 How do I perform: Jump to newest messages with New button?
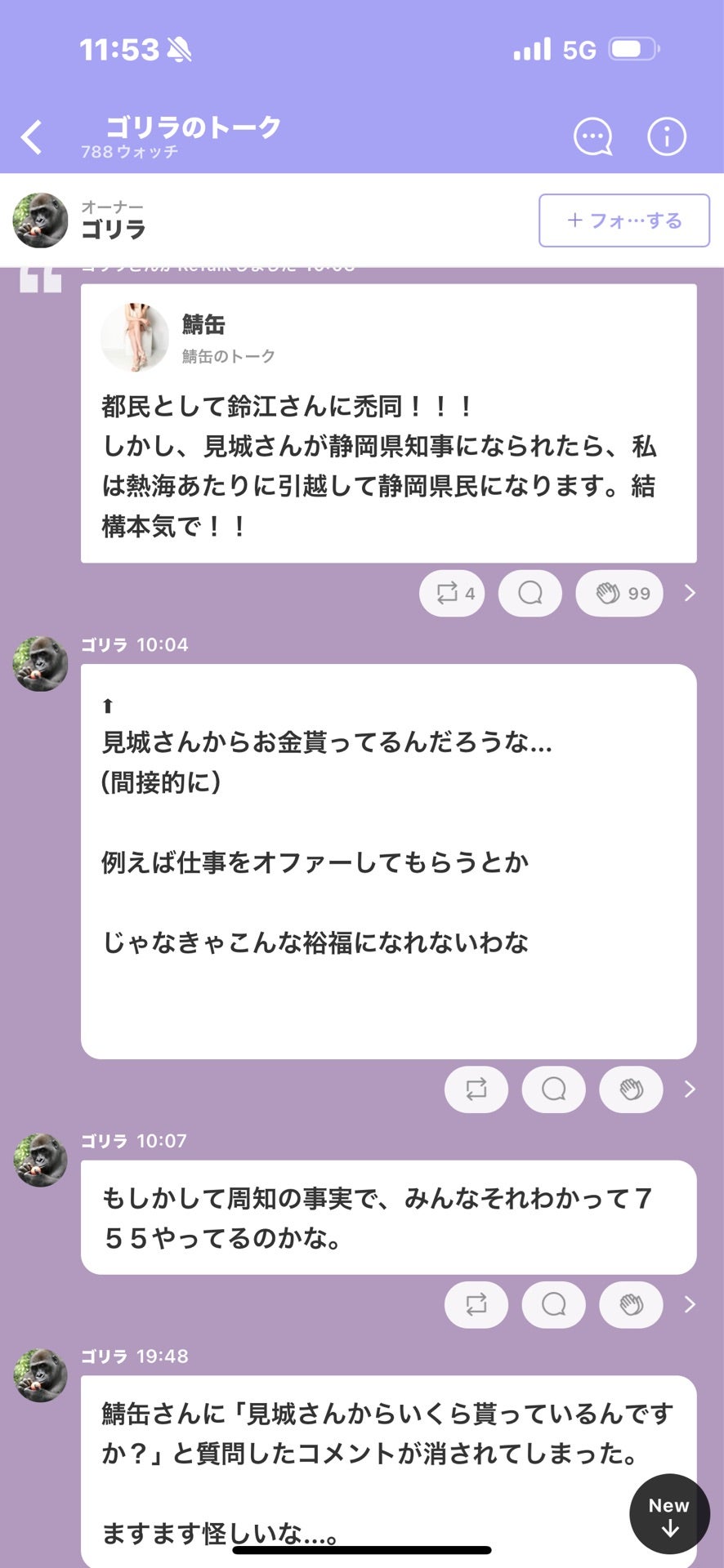(x=669, y=1514)
